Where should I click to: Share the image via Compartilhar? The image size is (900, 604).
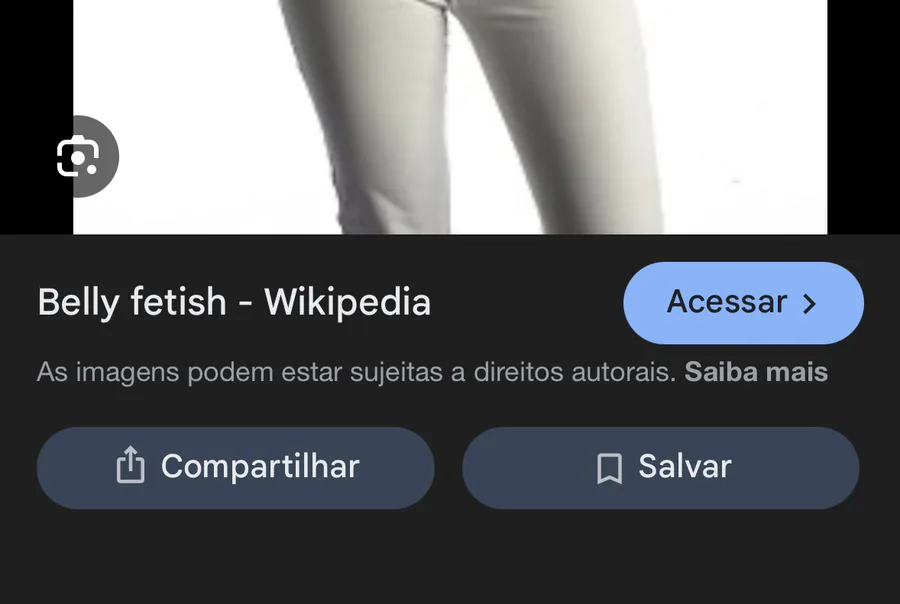[x=236, y=467]
